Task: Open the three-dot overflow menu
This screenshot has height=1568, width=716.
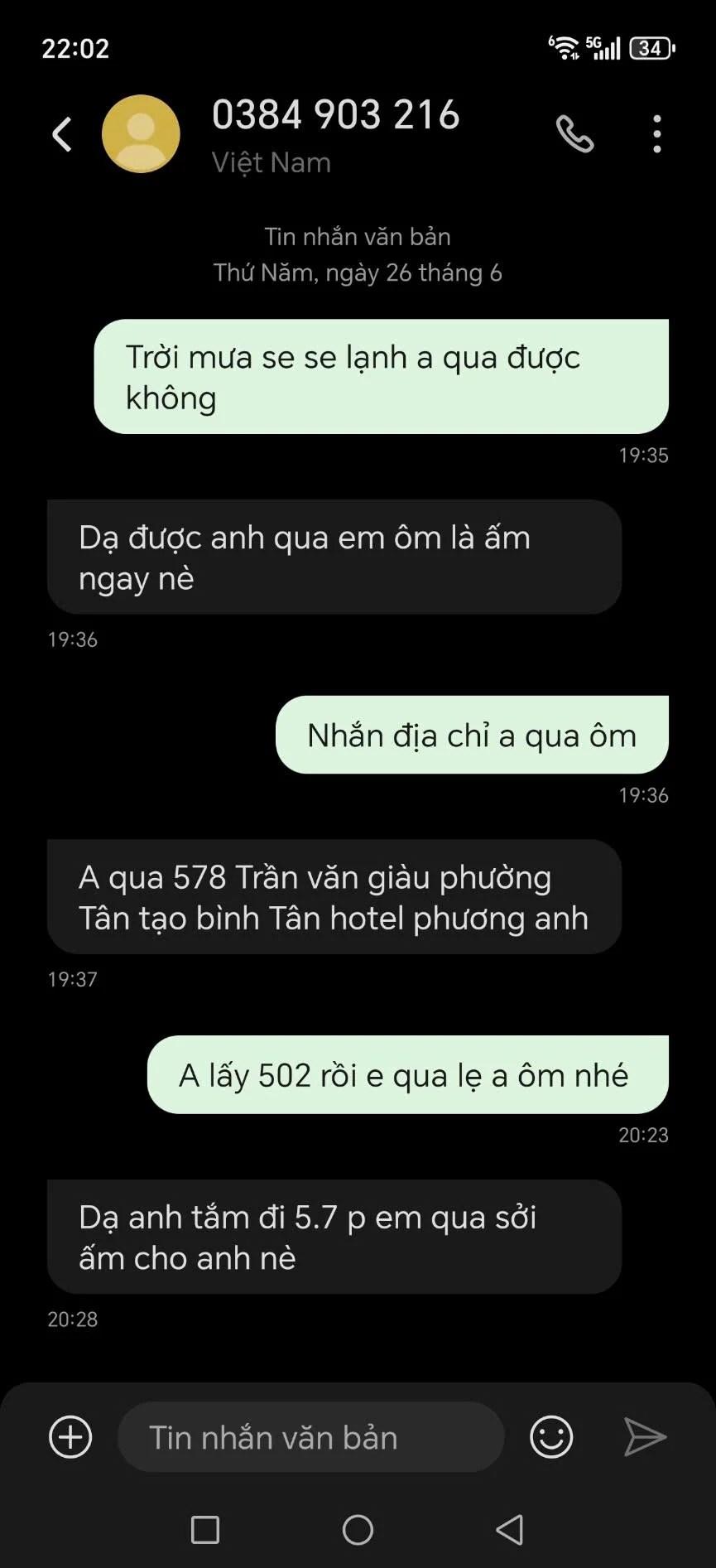Action: 656,134
